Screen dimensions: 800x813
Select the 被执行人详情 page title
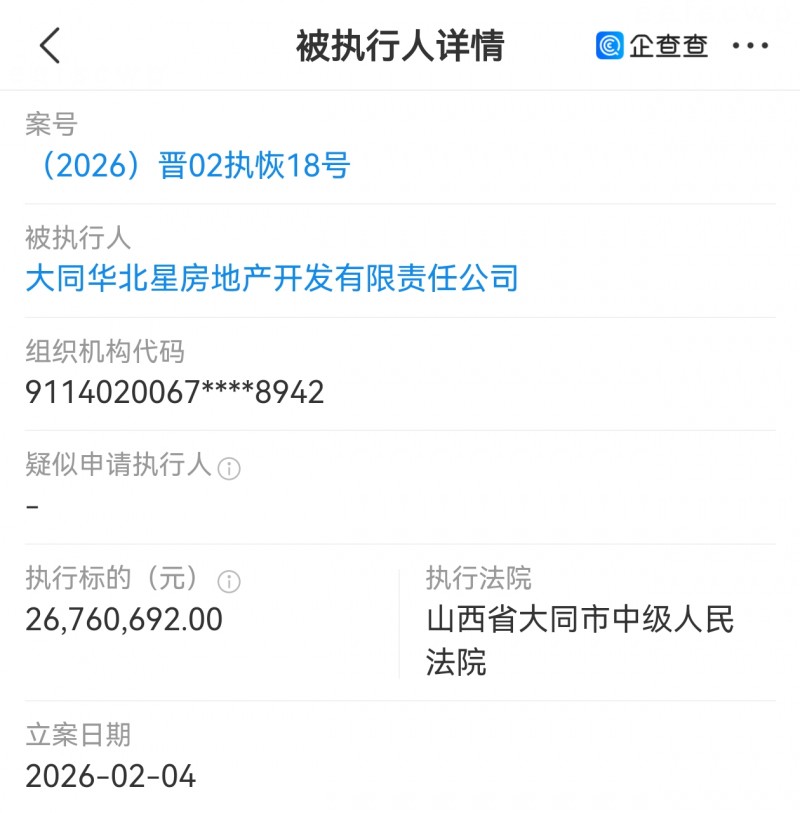coord(400,45)
